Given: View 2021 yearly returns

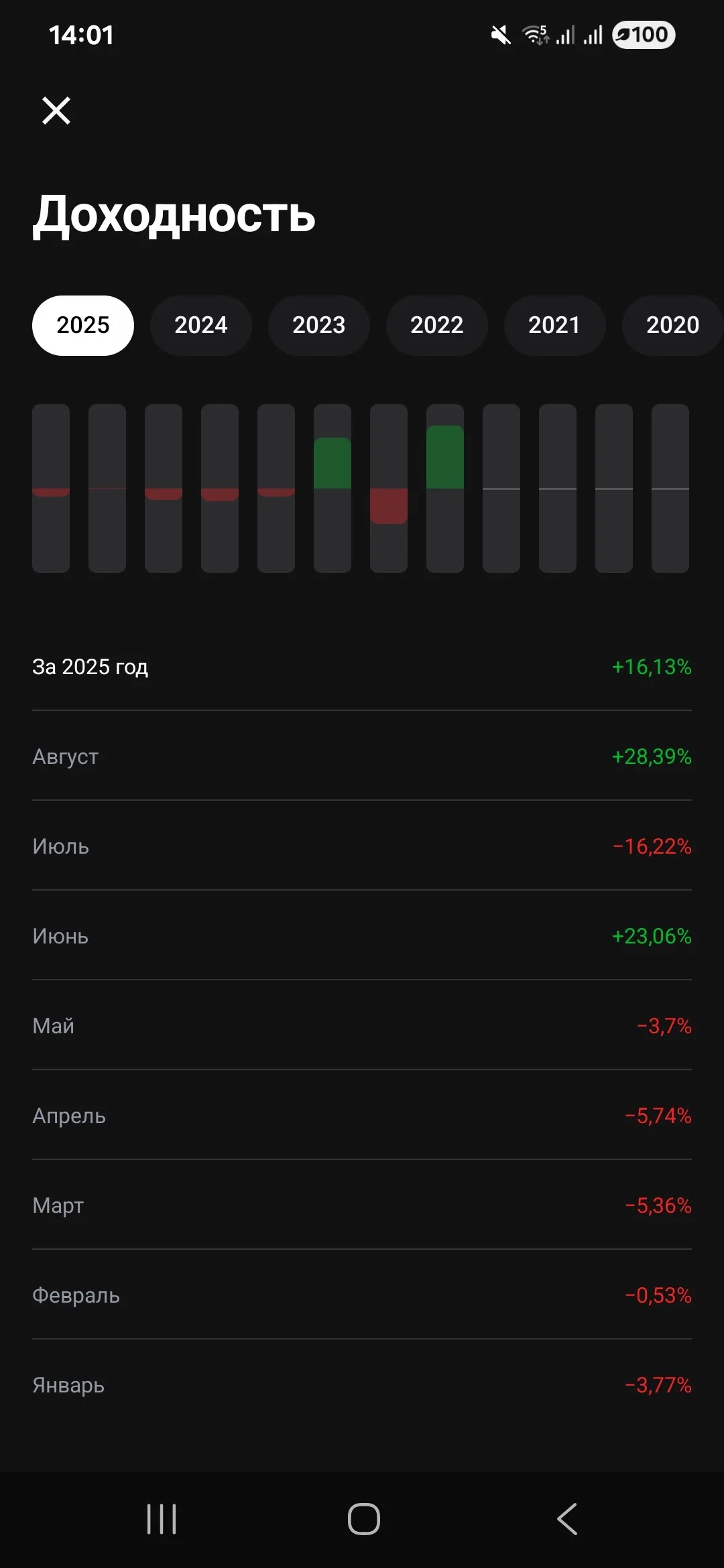Looking at the screenshot, I should tap(555, 326).
